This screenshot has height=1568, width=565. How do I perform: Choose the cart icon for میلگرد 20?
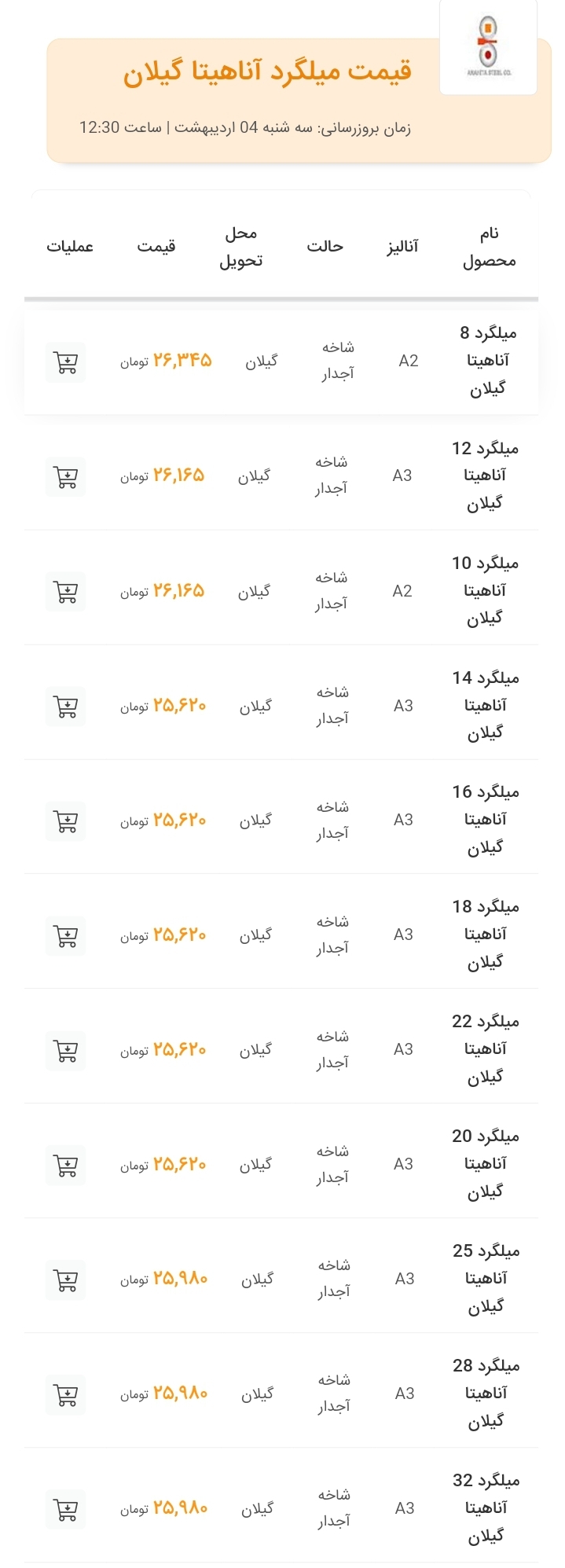[66, 1166]
